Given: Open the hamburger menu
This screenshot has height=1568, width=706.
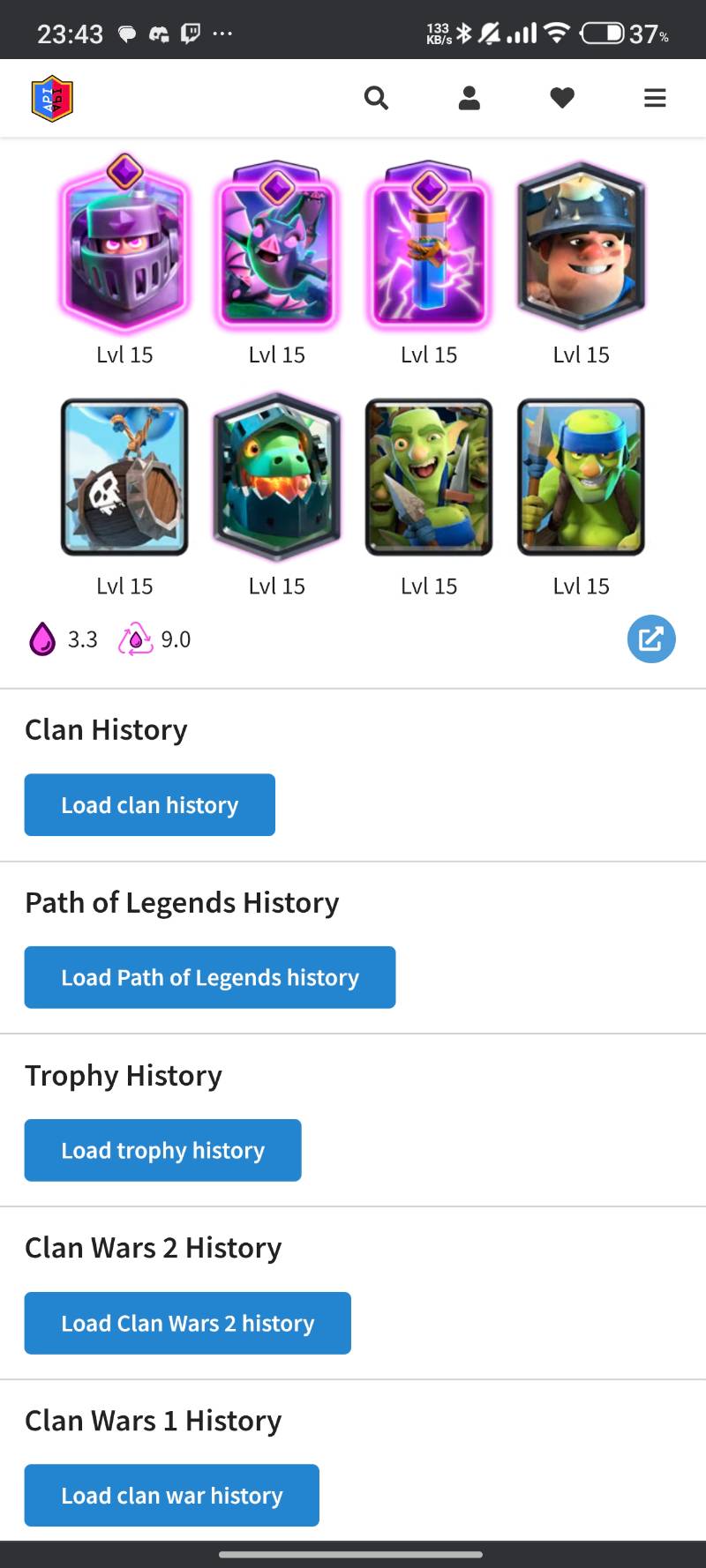Looking at the screenshot, I should click(x=655, y=98).
